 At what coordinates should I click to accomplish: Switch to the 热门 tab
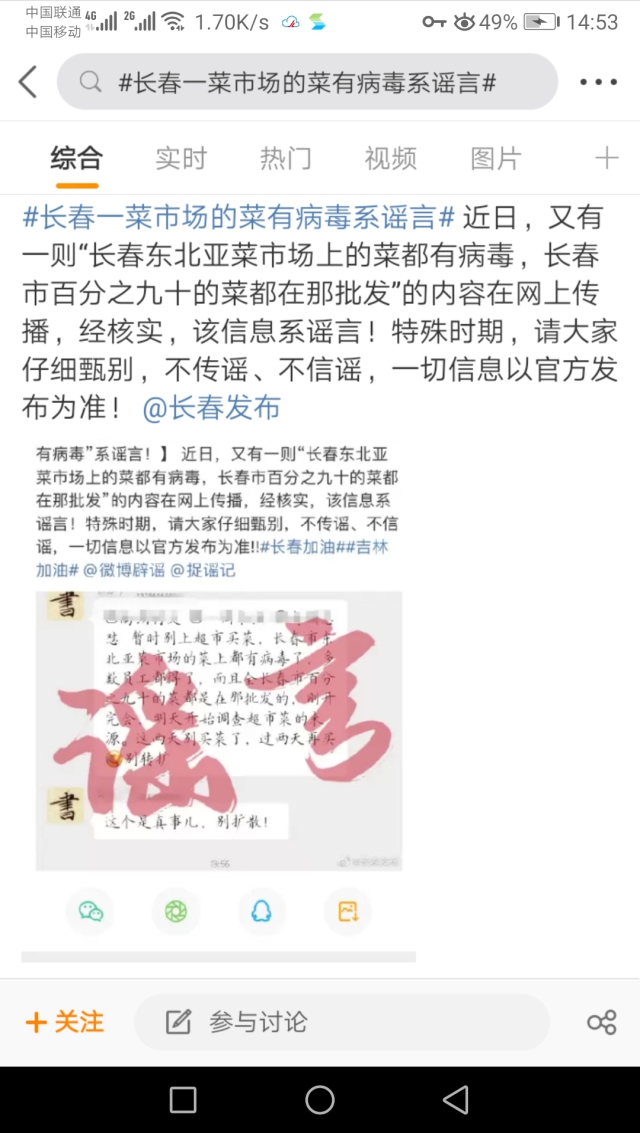click(x=286, y=158)
